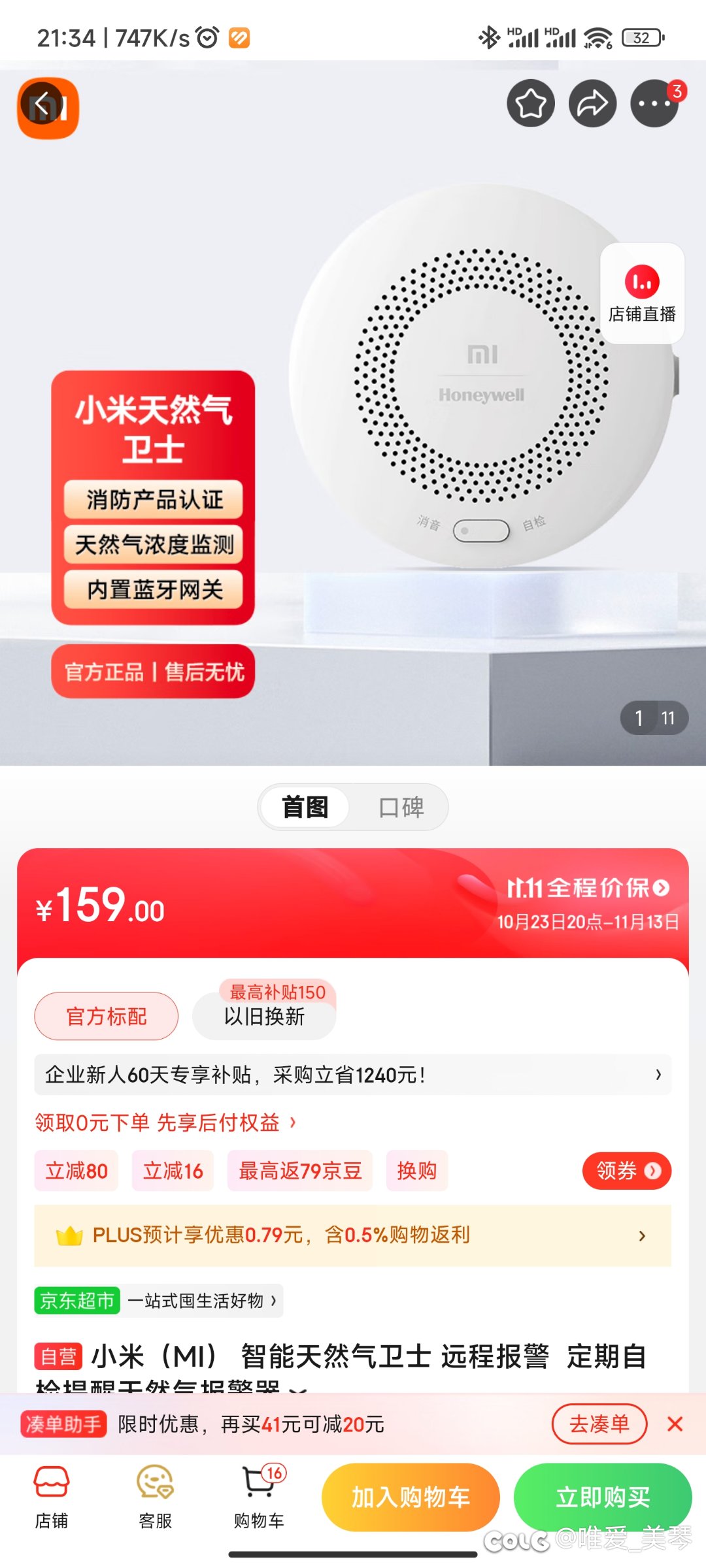Tap 去凑单 to add more items
This screenshot has width=706, height=1568.
click(599, 1424)
